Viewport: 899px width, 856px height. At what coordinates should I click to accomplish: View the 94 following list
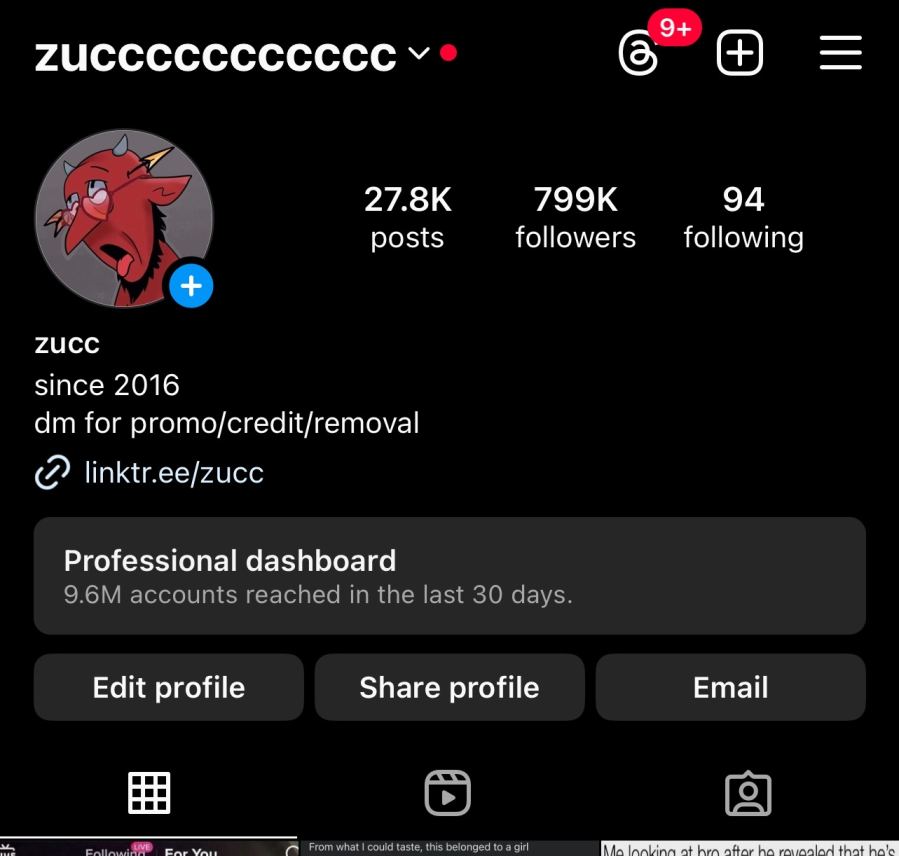[743, 217]
